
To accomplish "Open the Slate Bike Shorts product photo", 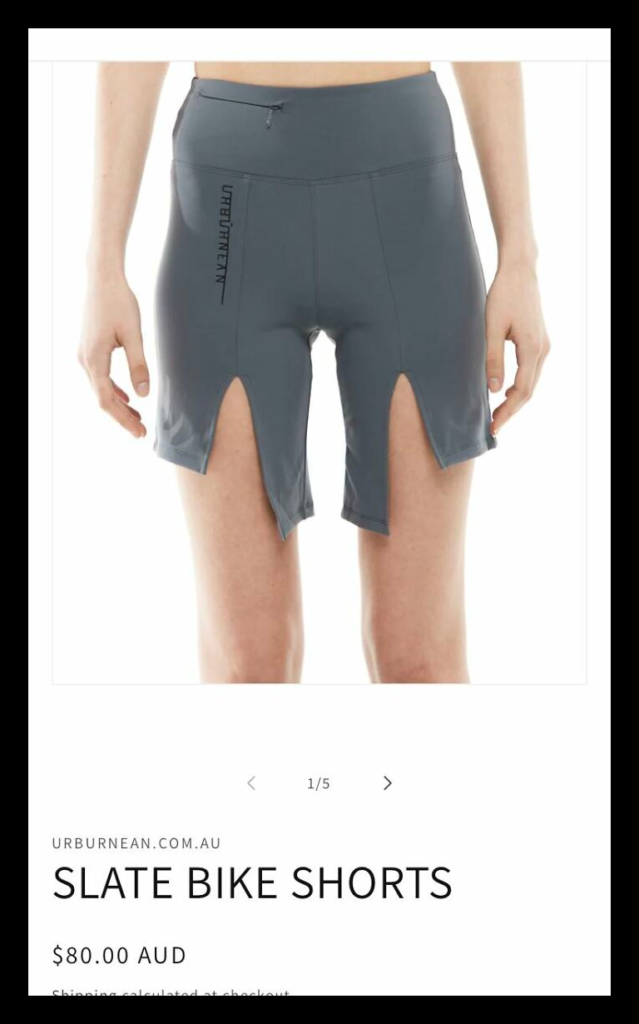I will tap(319, 373).
